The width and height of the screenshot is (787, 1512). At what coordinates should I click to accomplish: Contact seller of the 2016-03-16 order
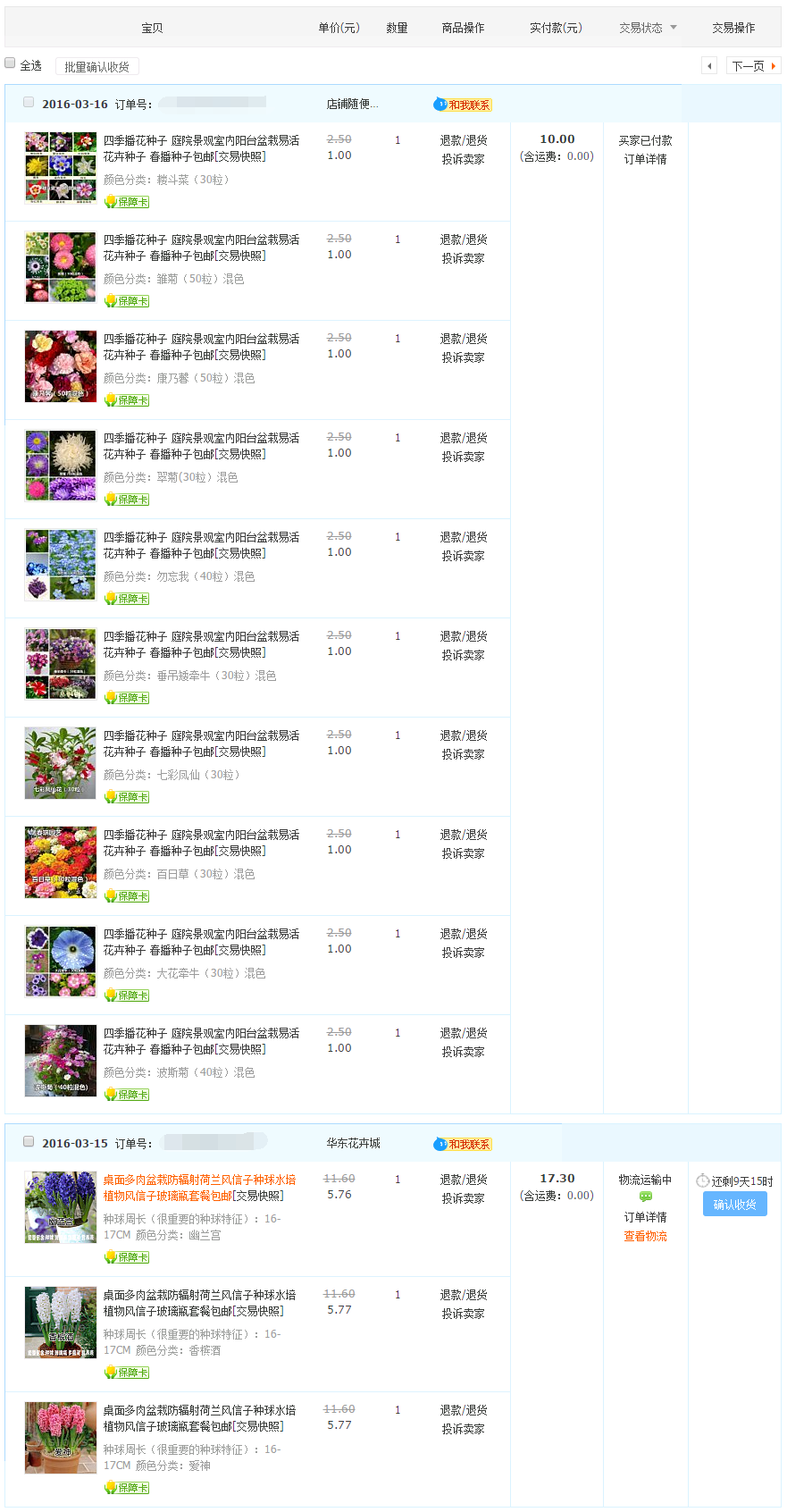[463, 105]
